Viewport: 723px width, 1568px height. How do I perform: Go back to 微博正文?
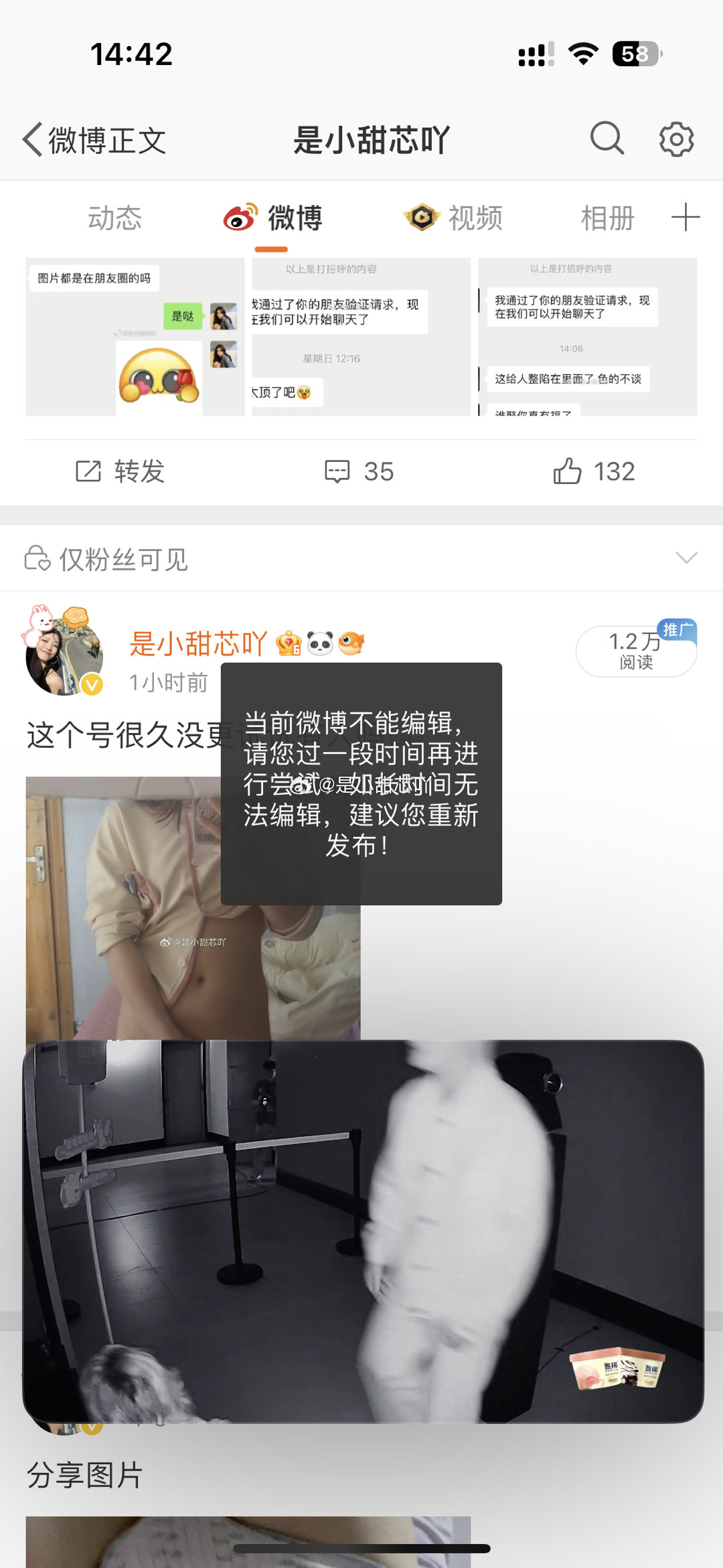(94, 141)
